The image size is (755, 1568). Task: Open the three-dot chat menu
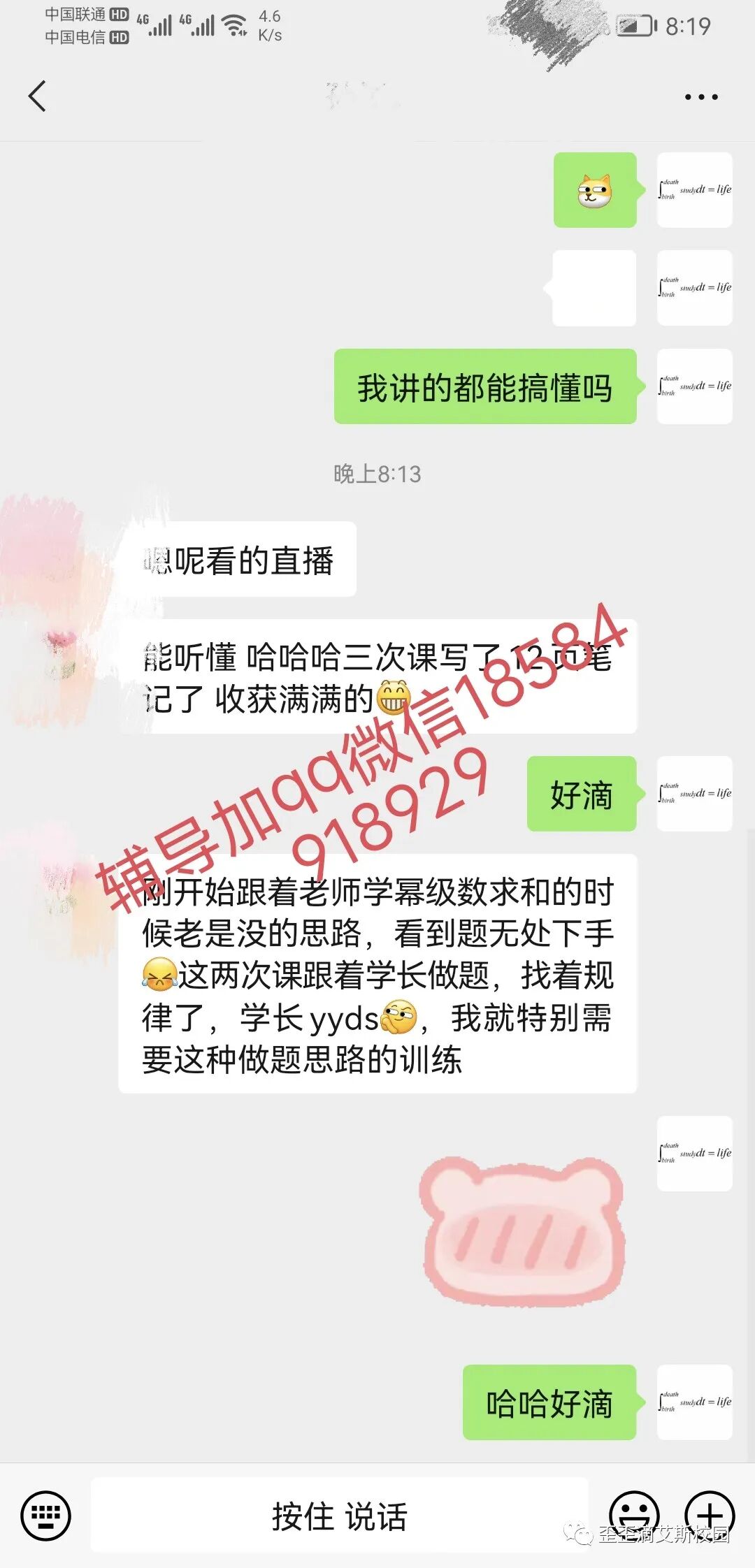pyautogui.click(x=701, y=97)
